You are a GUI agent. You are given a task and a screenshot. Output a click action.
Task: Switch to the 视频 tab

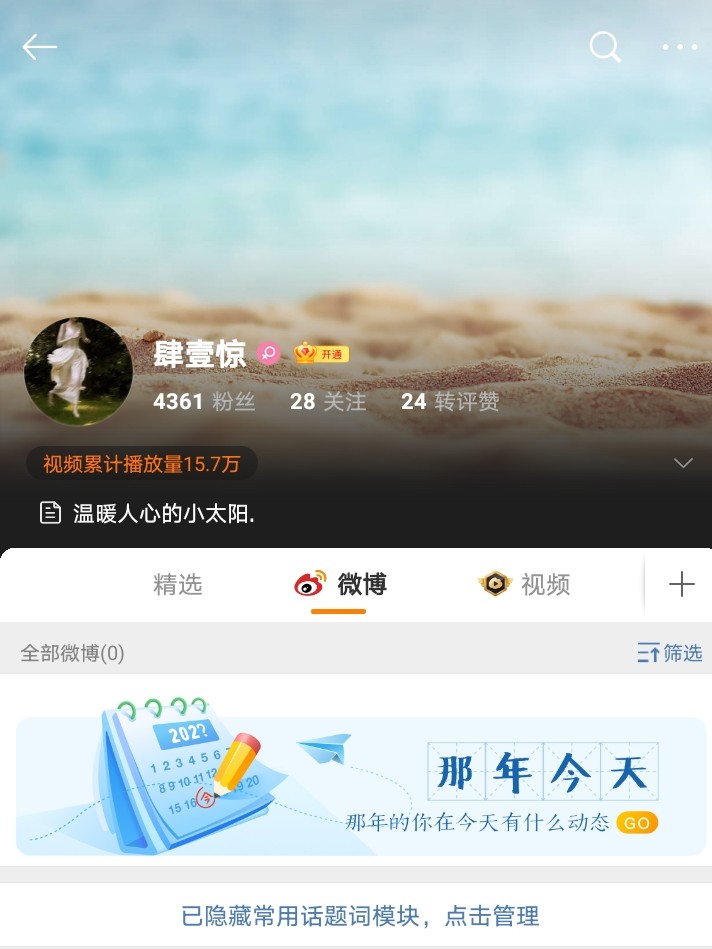click(x=525, y=585)
